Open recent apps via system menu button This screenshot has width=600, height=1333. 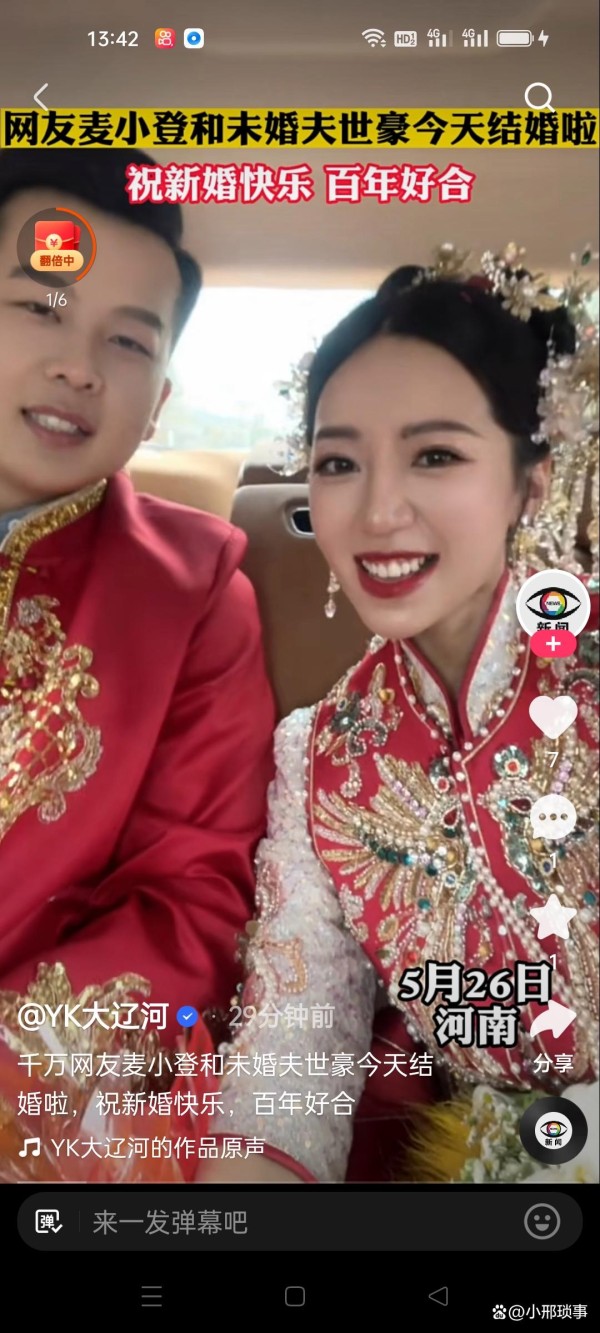[152, 1296]
